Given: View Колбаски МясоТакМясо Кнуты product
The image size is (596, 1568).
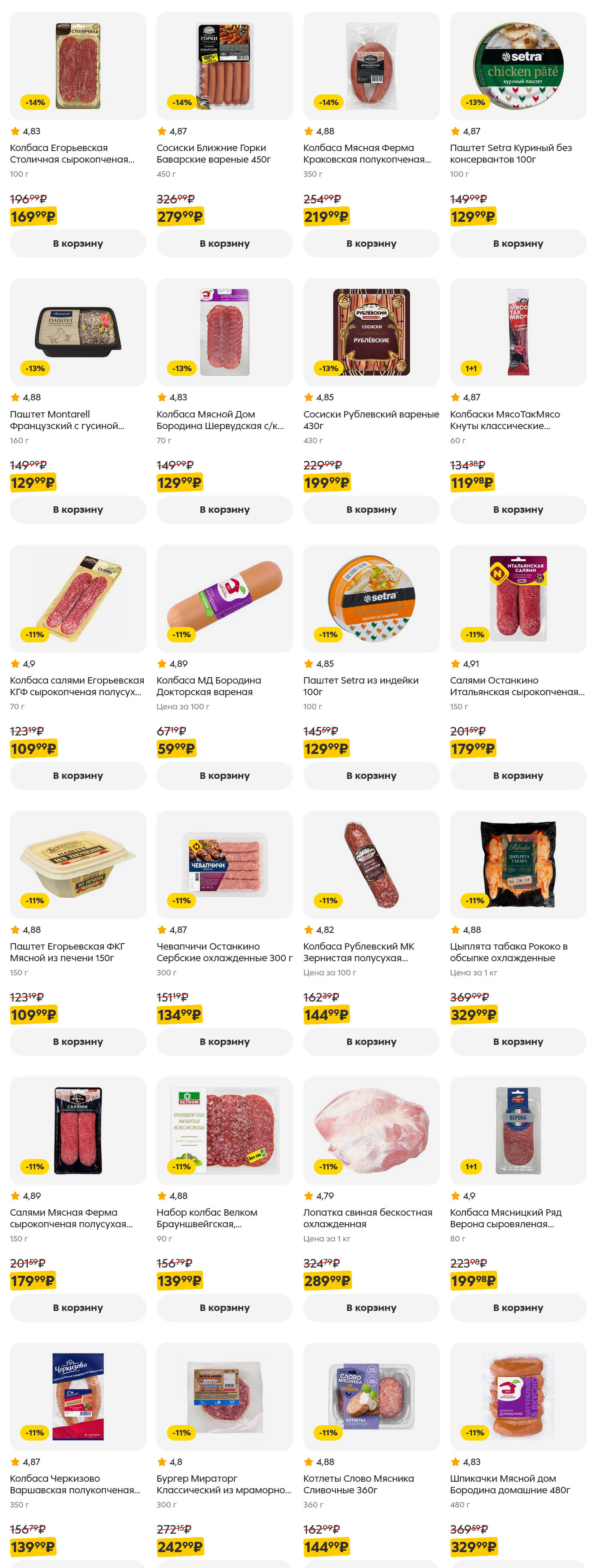Looking at the screenshot, I should point(517,332).
